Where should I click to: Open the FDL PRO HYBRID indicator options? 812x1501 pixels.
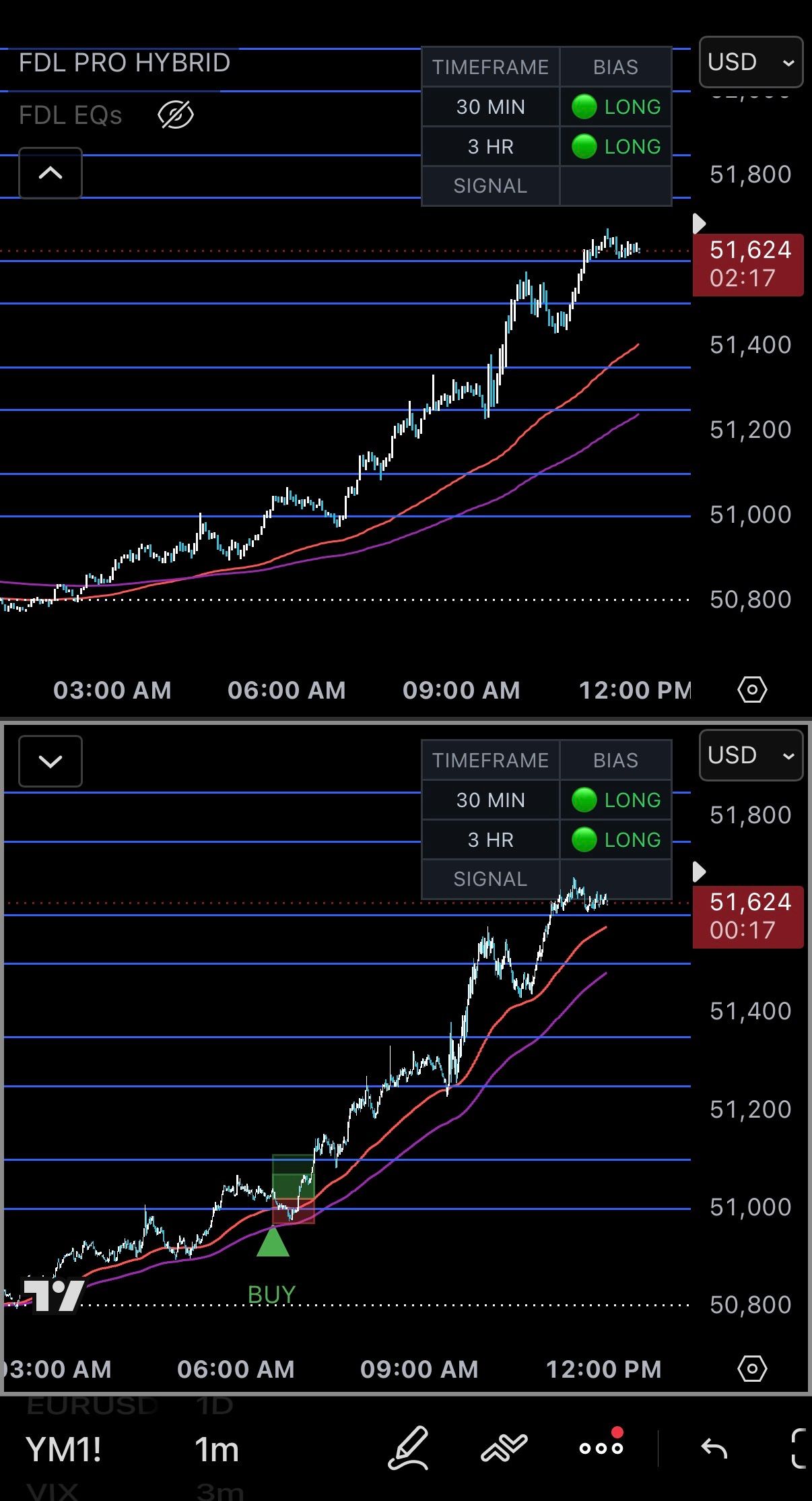(125, 63)
